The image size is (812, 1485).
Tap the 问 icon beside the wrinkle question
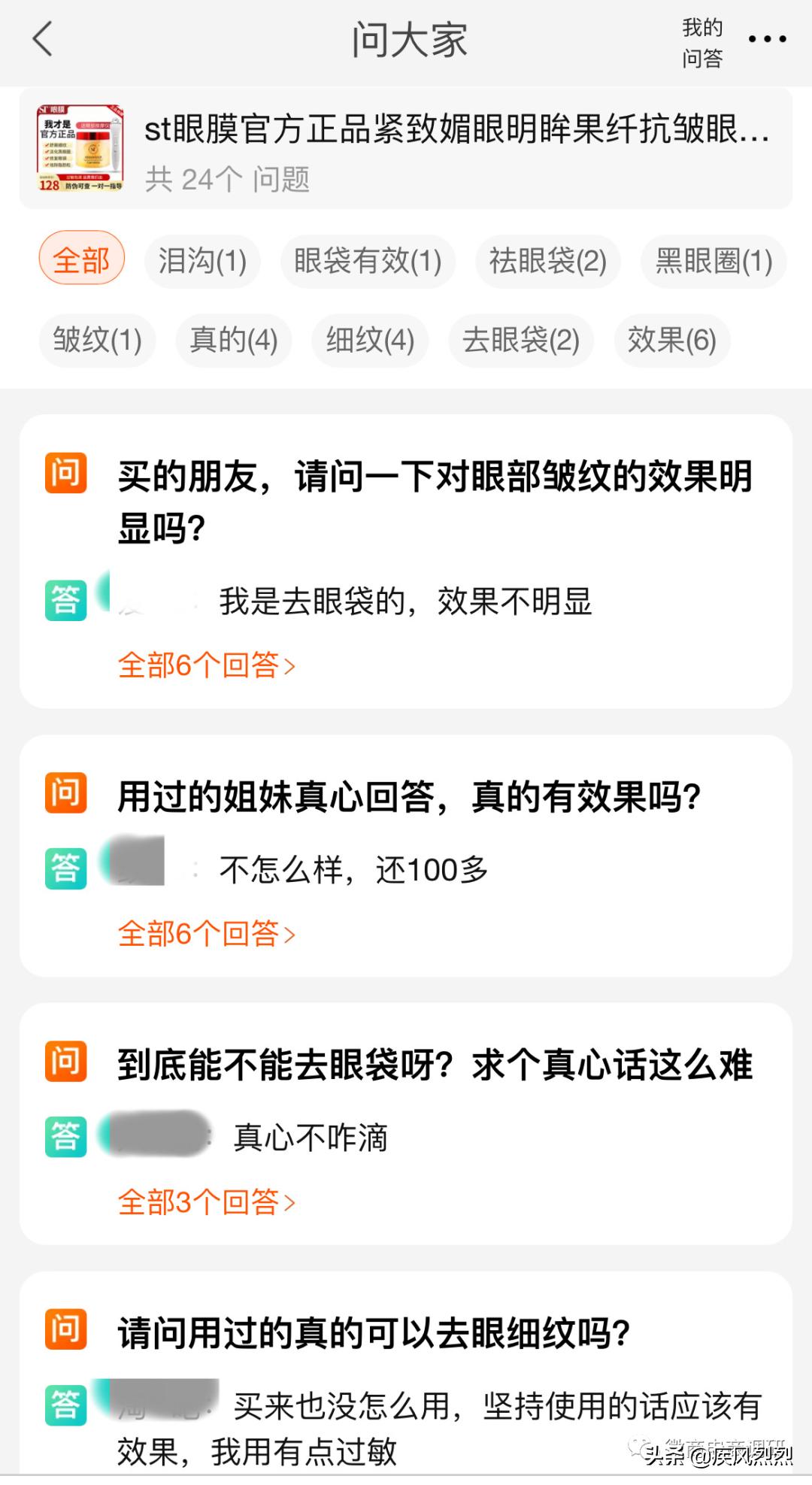(66, 472)
